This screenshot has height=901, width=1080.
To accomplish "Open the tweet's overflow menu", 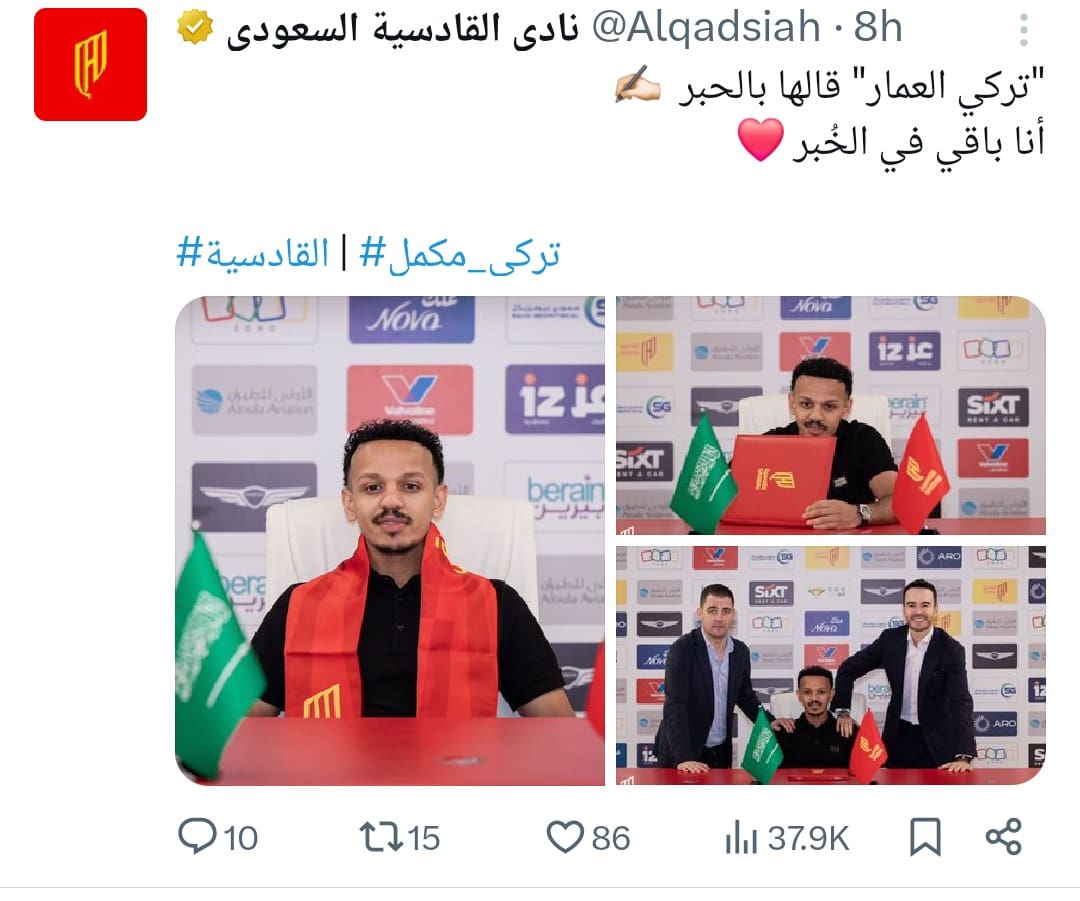I will [x=1023, y=30].
